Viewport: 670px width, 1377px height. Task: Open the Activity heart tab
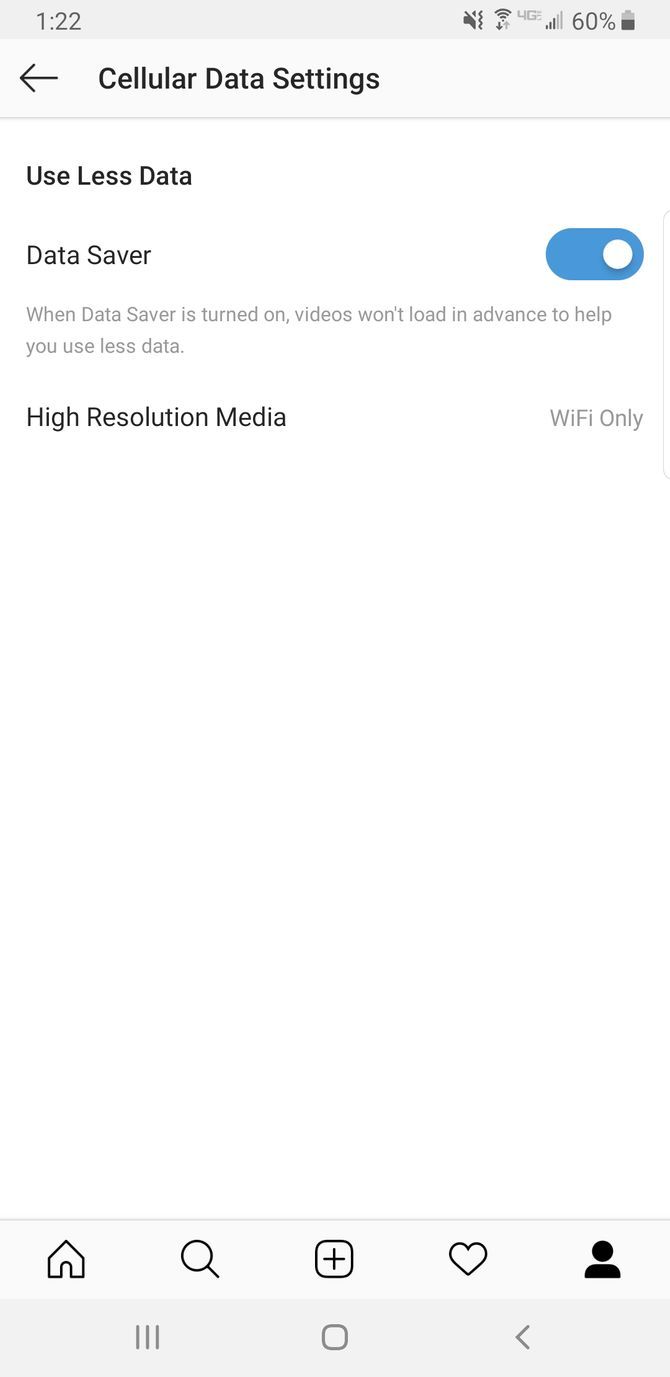pos(468,1258)
